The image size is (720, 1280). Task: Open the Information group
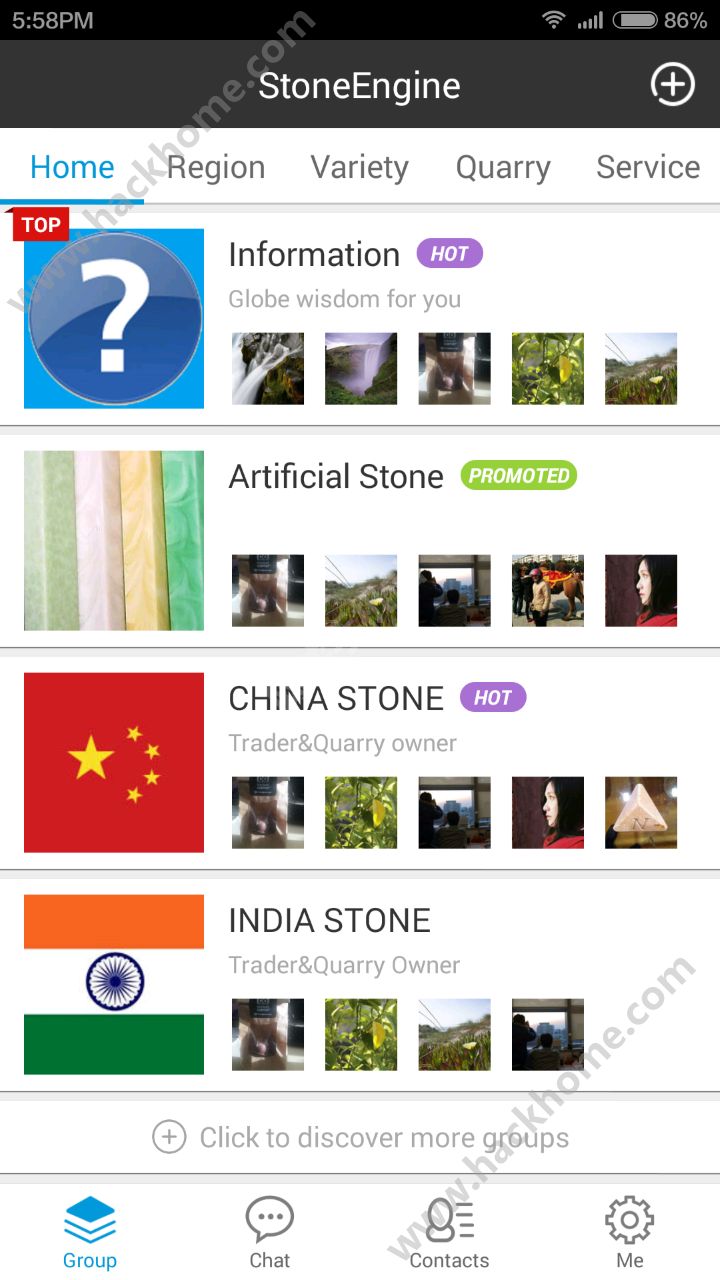click(x=314, y=255)
